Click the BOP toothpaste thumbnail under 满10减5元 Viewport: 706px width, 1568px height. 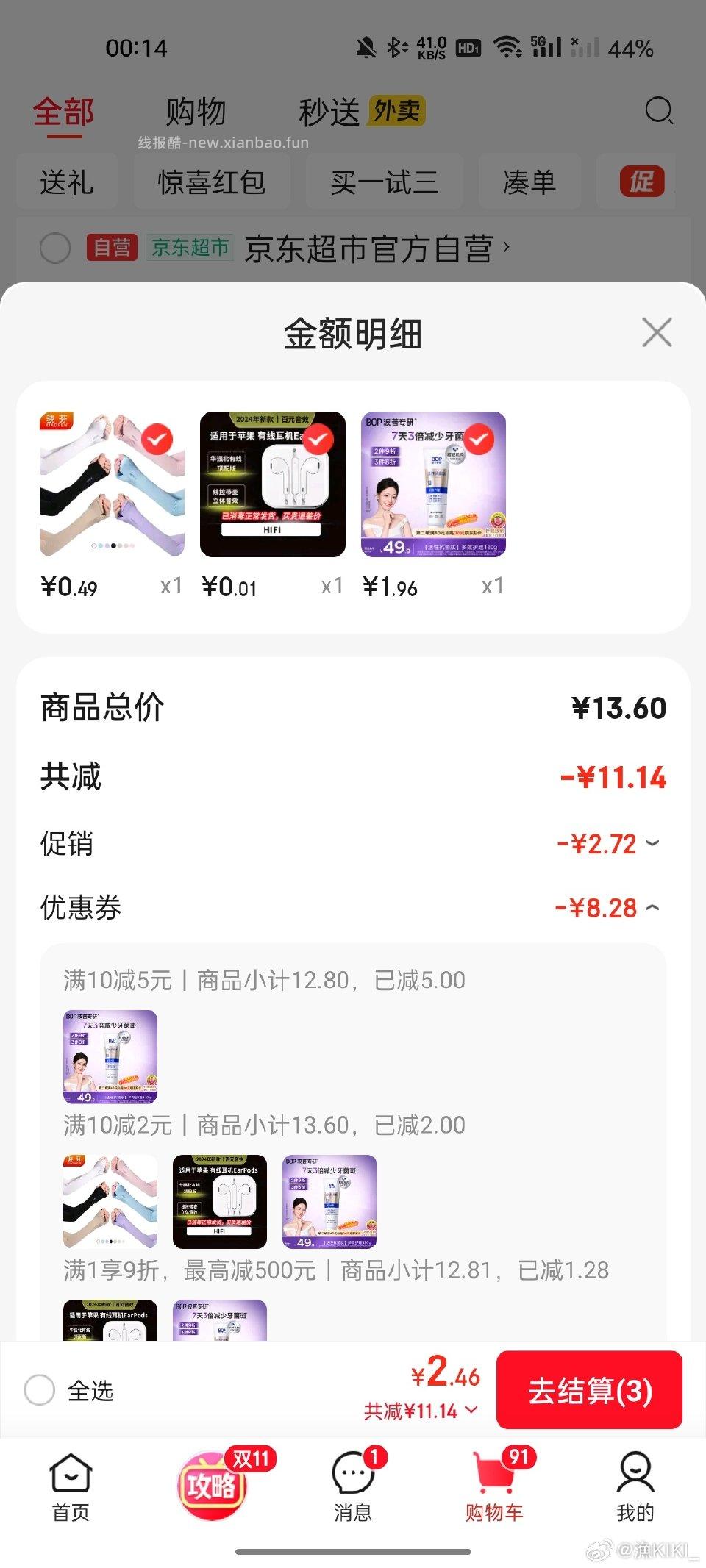(109, 1057)
